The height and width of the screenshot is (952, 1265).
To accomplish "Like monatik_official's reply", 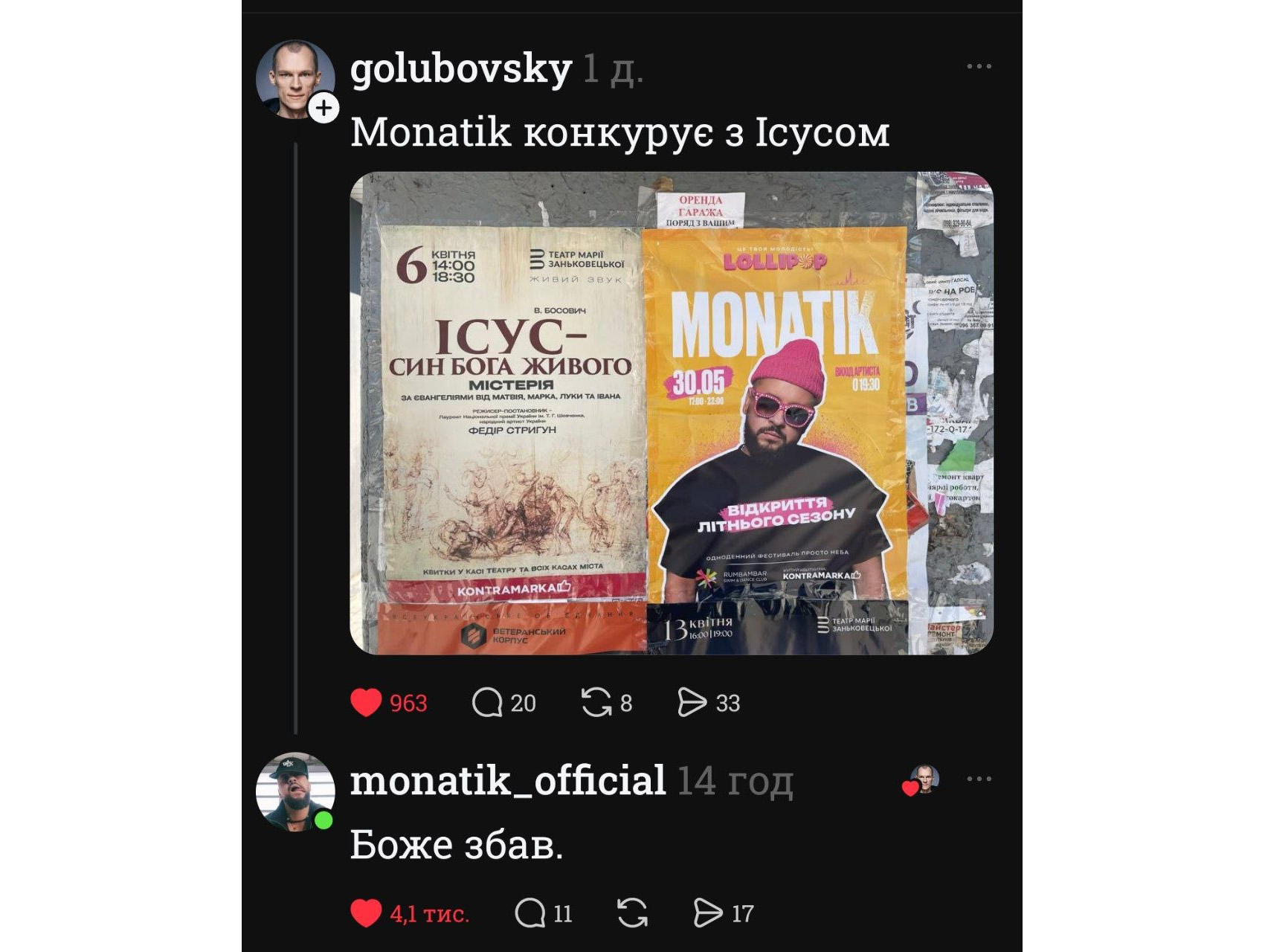I will tap(366, 913).
